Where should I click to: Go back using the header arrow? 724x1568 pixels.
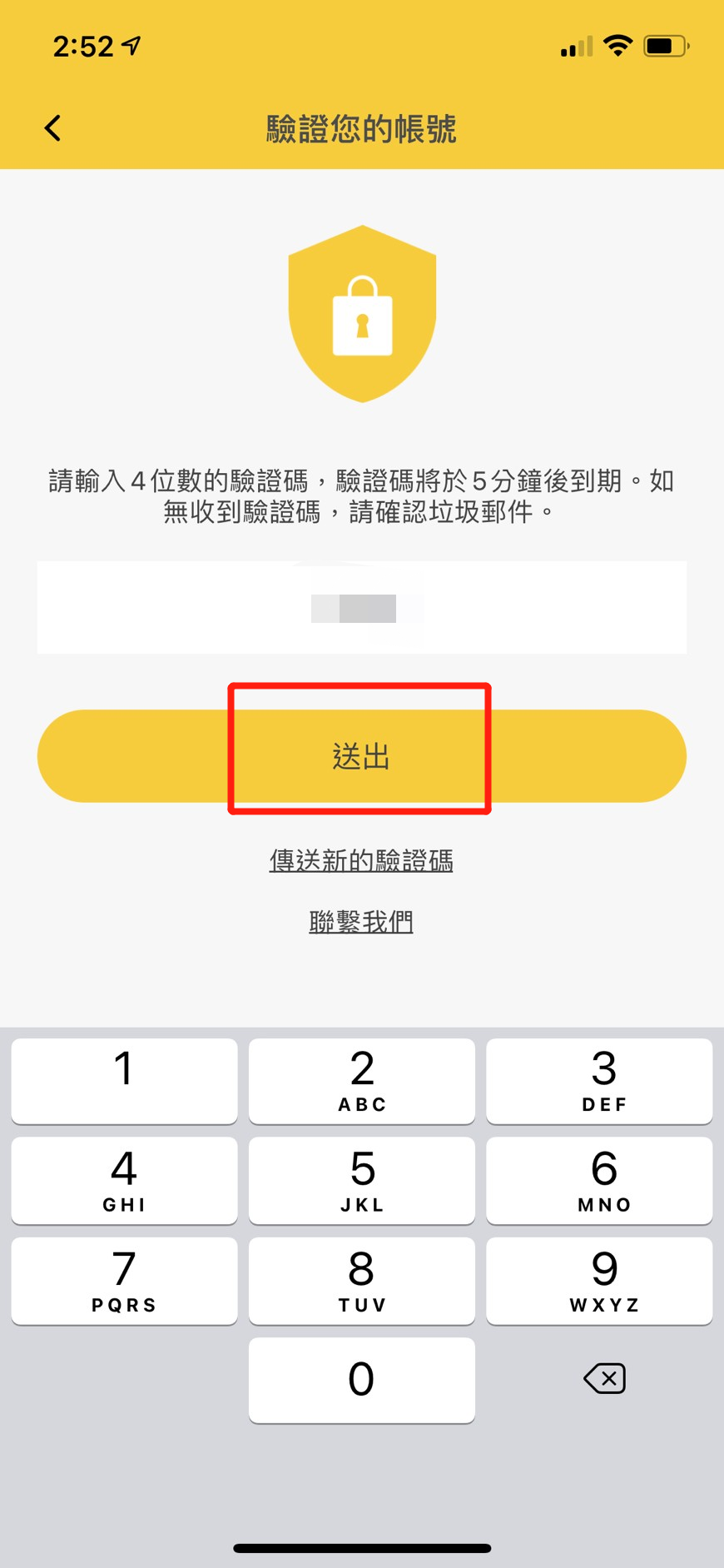point(53,128)
